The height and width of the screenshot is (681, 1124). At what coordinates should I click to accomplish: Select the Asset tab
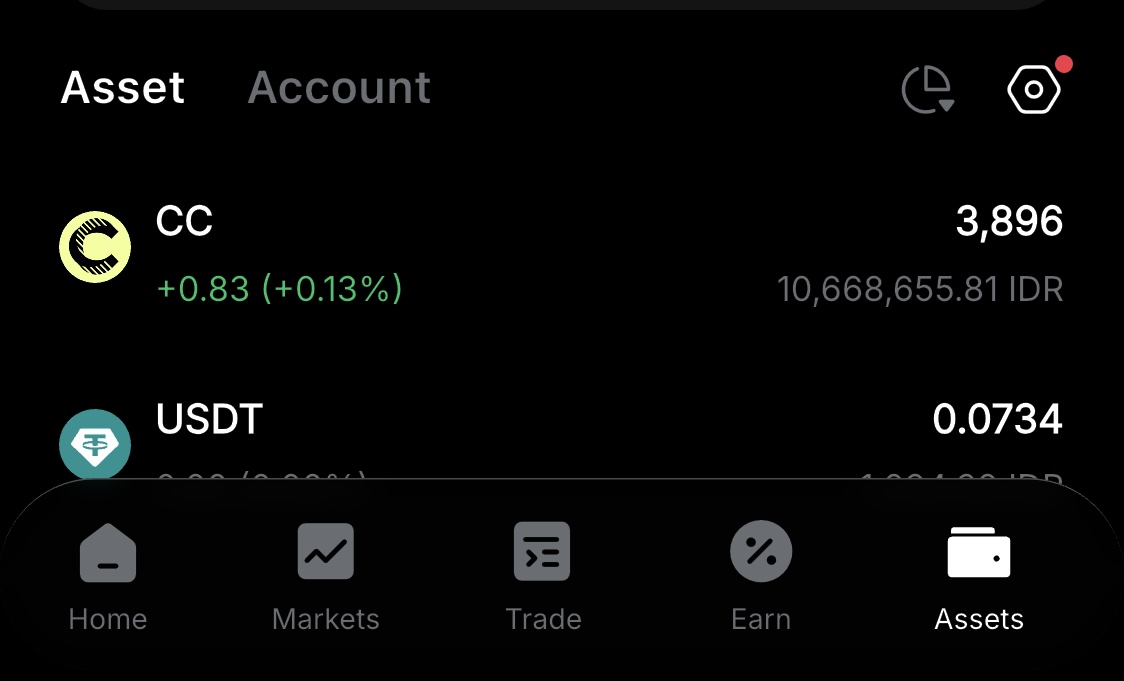click(123, 88)
